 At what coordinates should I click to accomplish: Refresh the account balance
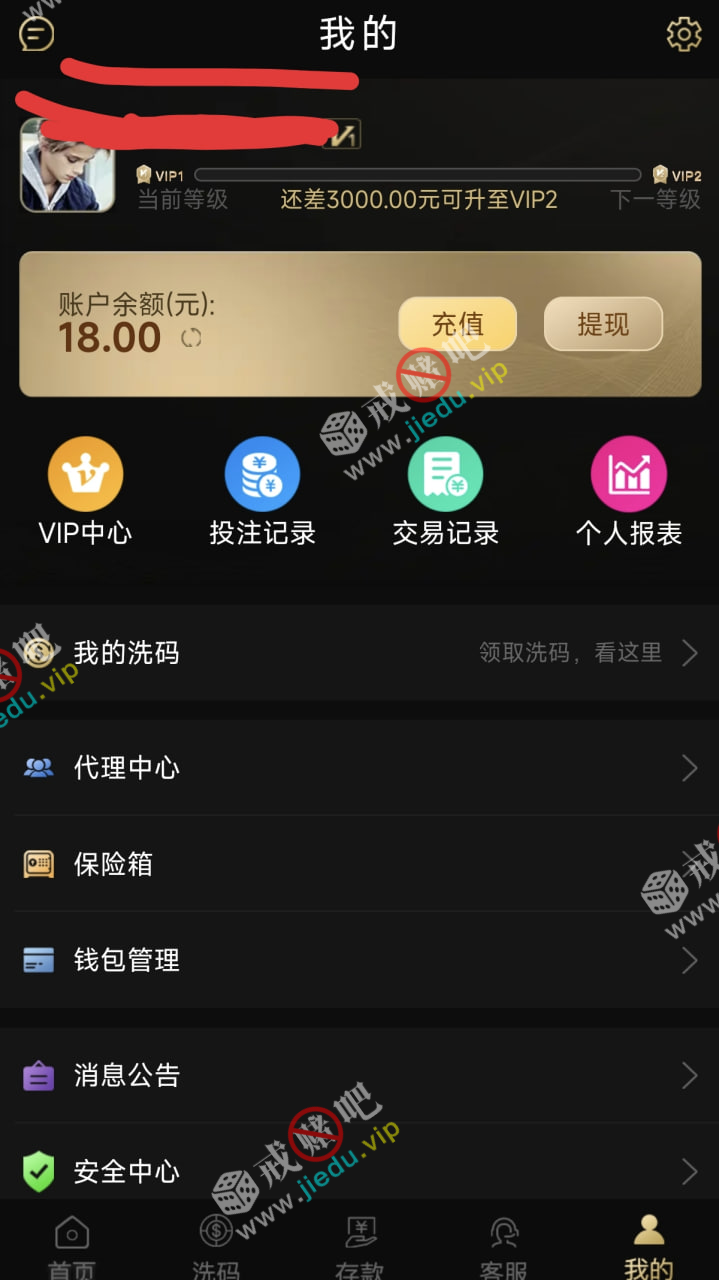[x=191, y=338]
